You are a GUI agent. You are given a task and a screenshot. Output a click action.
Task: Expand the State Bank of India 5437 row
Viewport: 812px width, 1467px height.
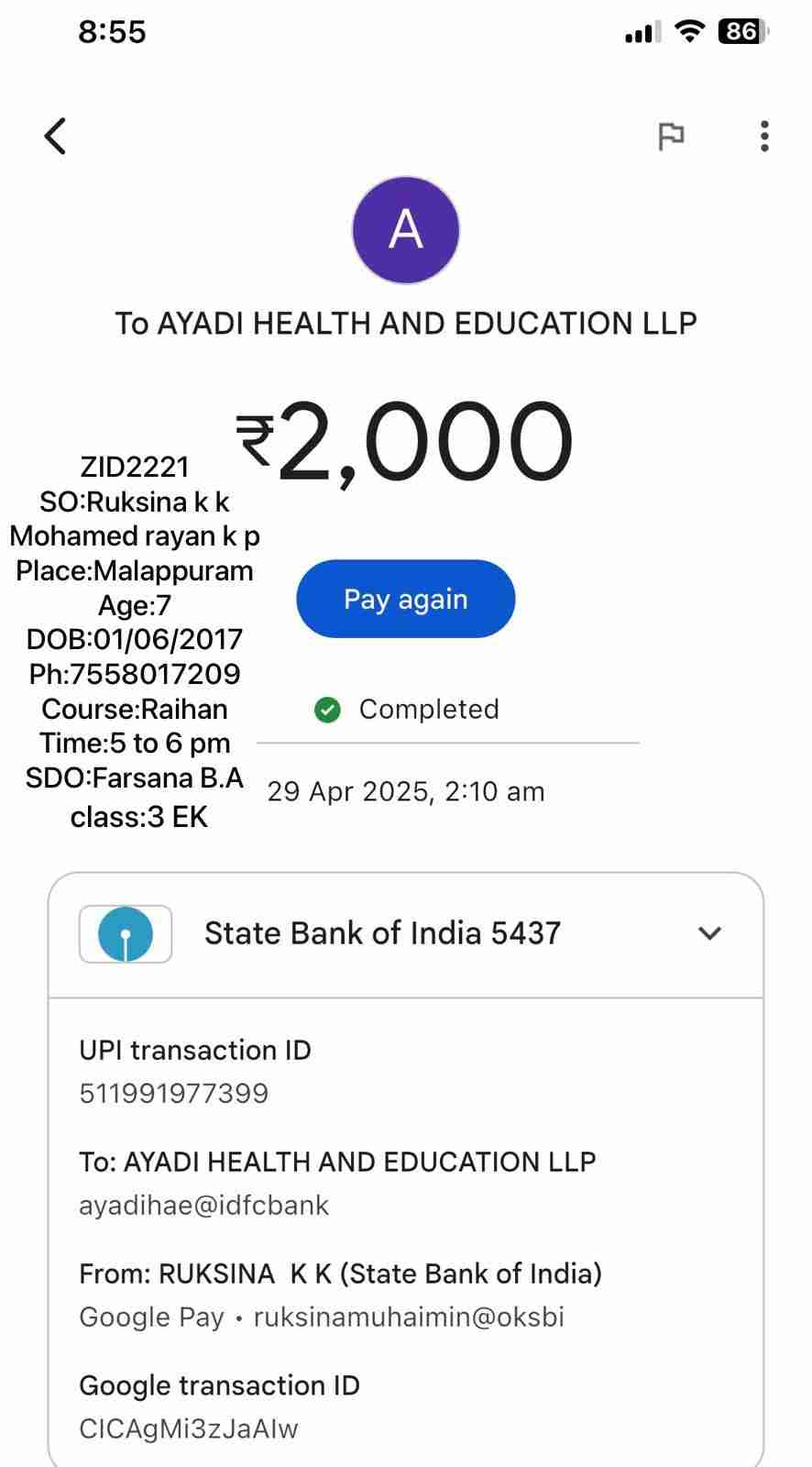(x=709, y=933)
